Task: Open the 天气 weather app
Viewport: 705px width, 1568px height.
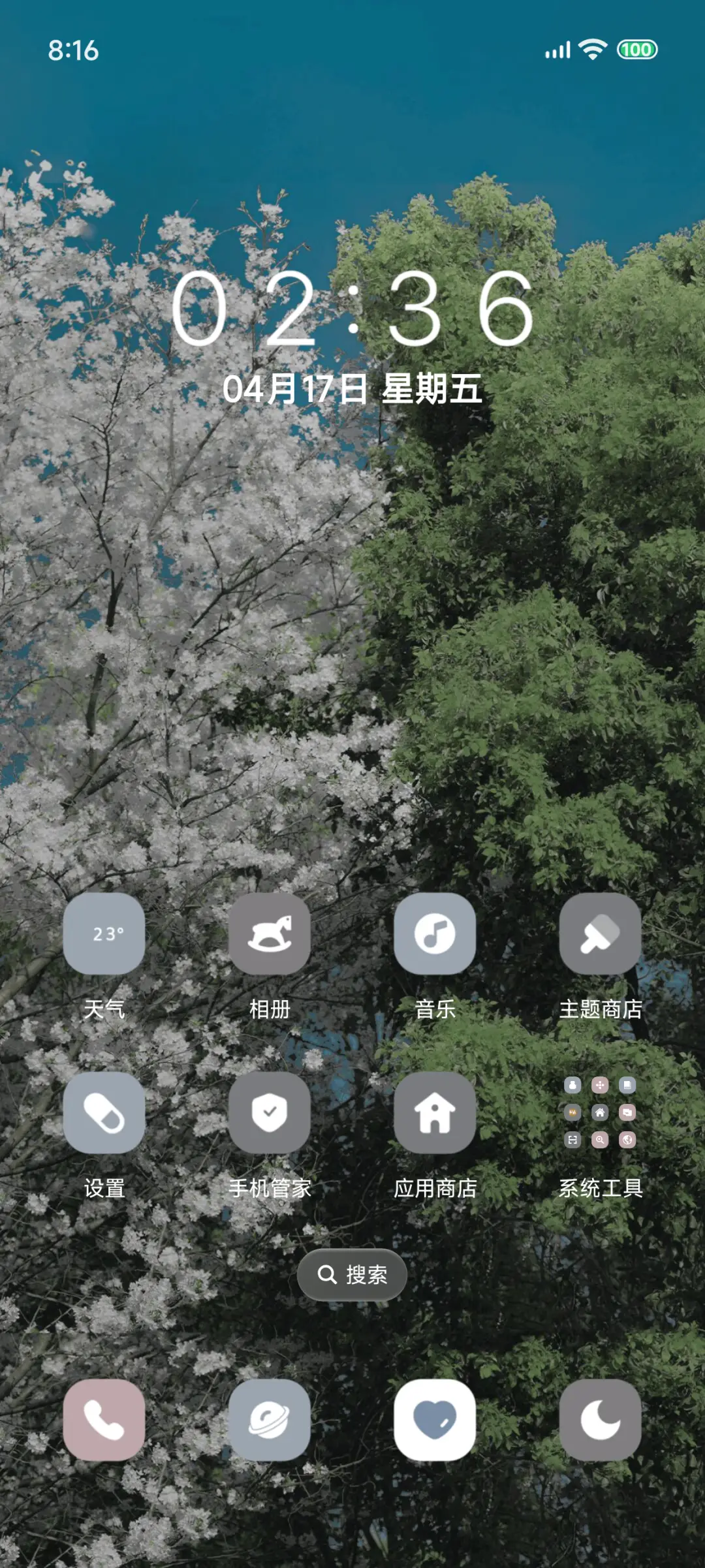Action: (105, 934)
